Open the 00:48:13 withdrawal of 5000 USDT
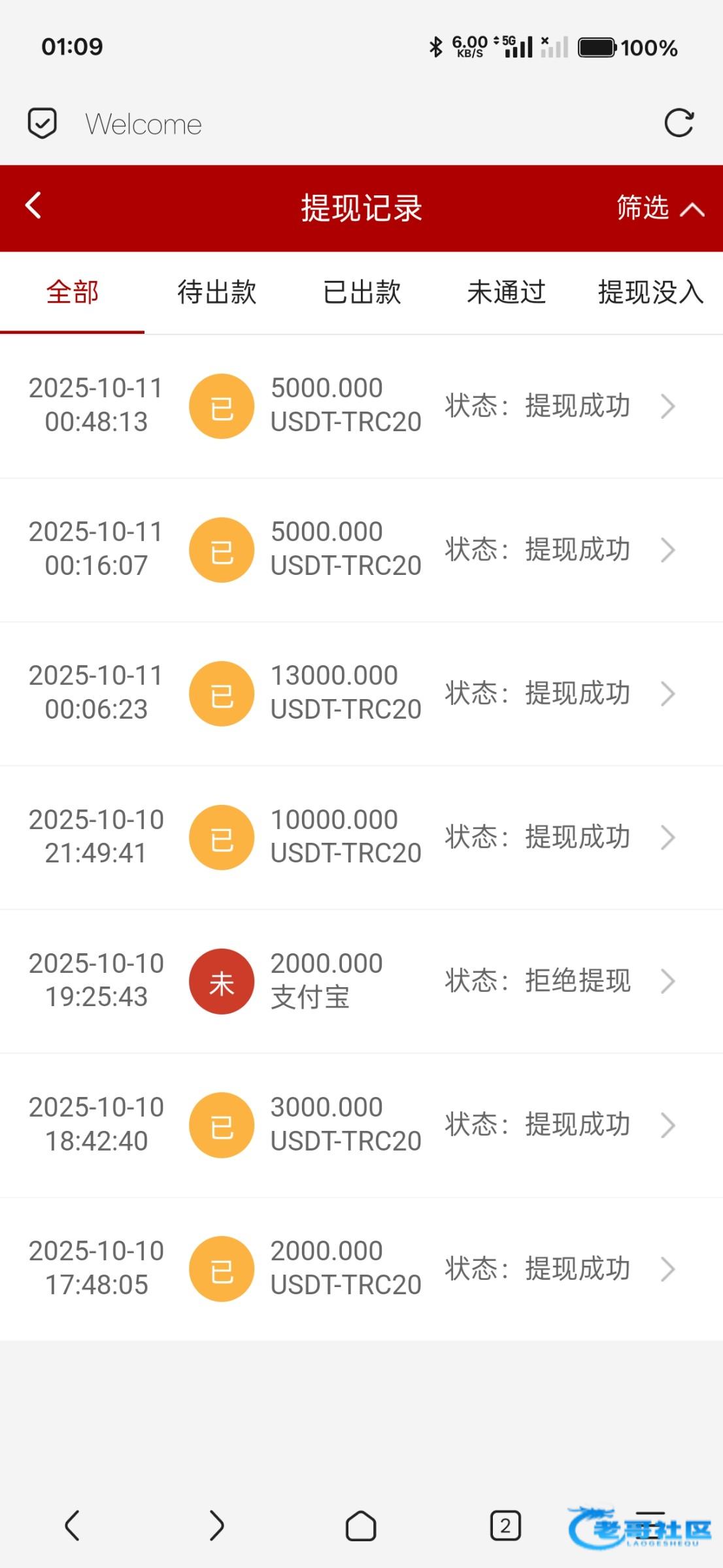Screen dimensions: 723x1568 (361, 406)
